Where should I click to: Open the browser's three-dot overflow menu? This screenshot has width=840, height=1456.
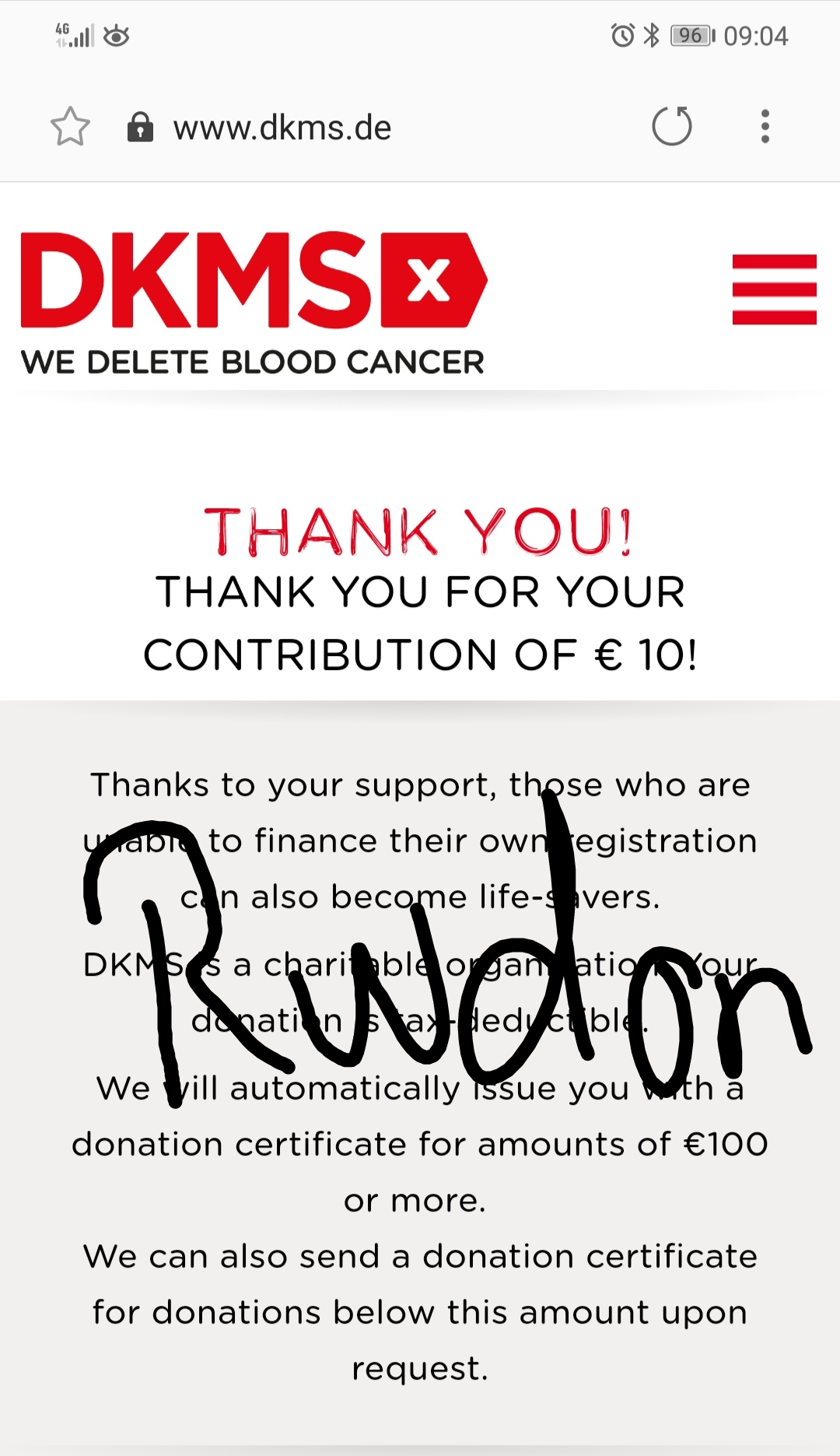tap(765, 126)
